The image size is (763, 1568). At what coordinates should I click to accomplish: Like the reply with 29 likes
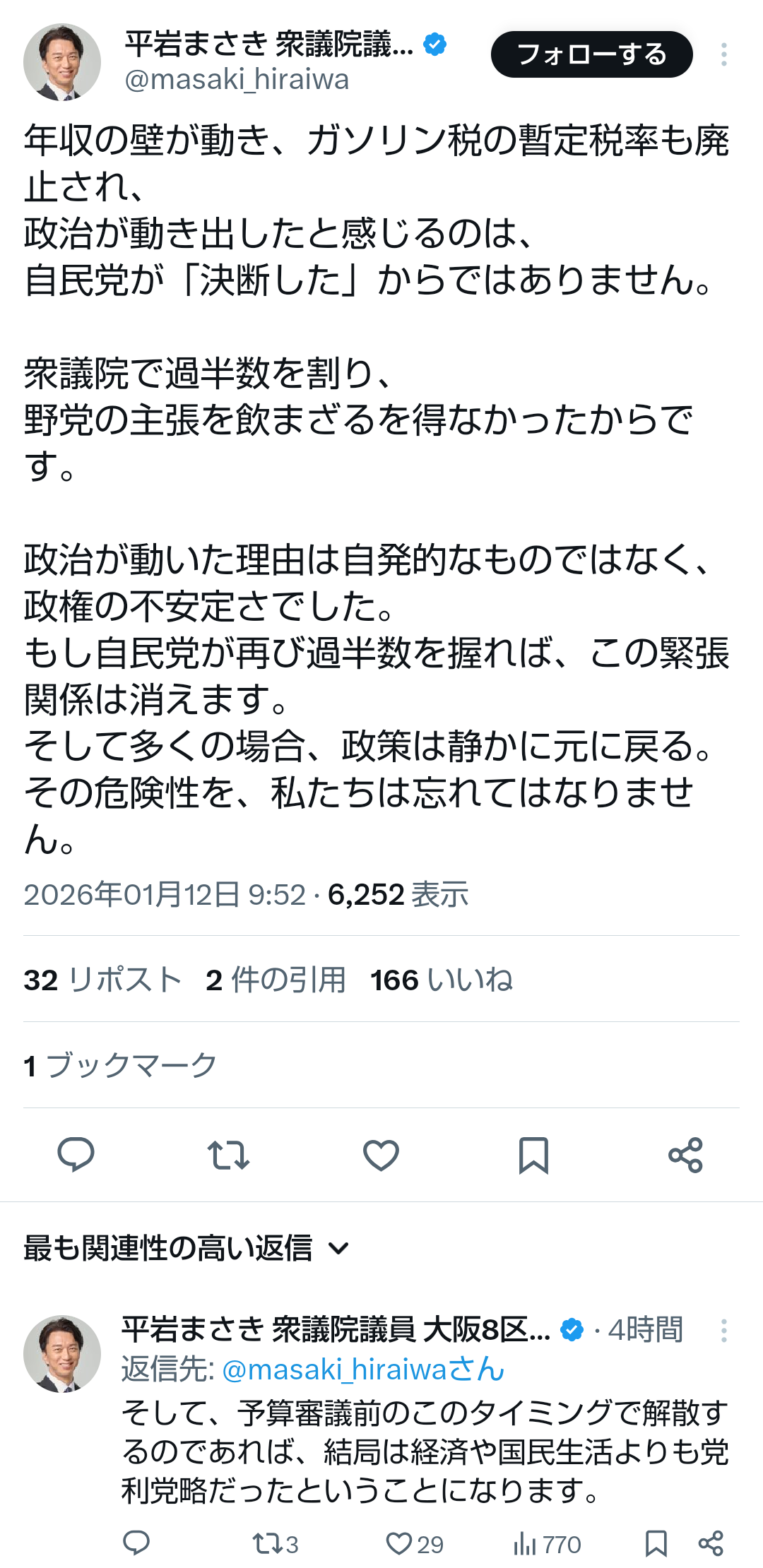tap(414, 1544)
